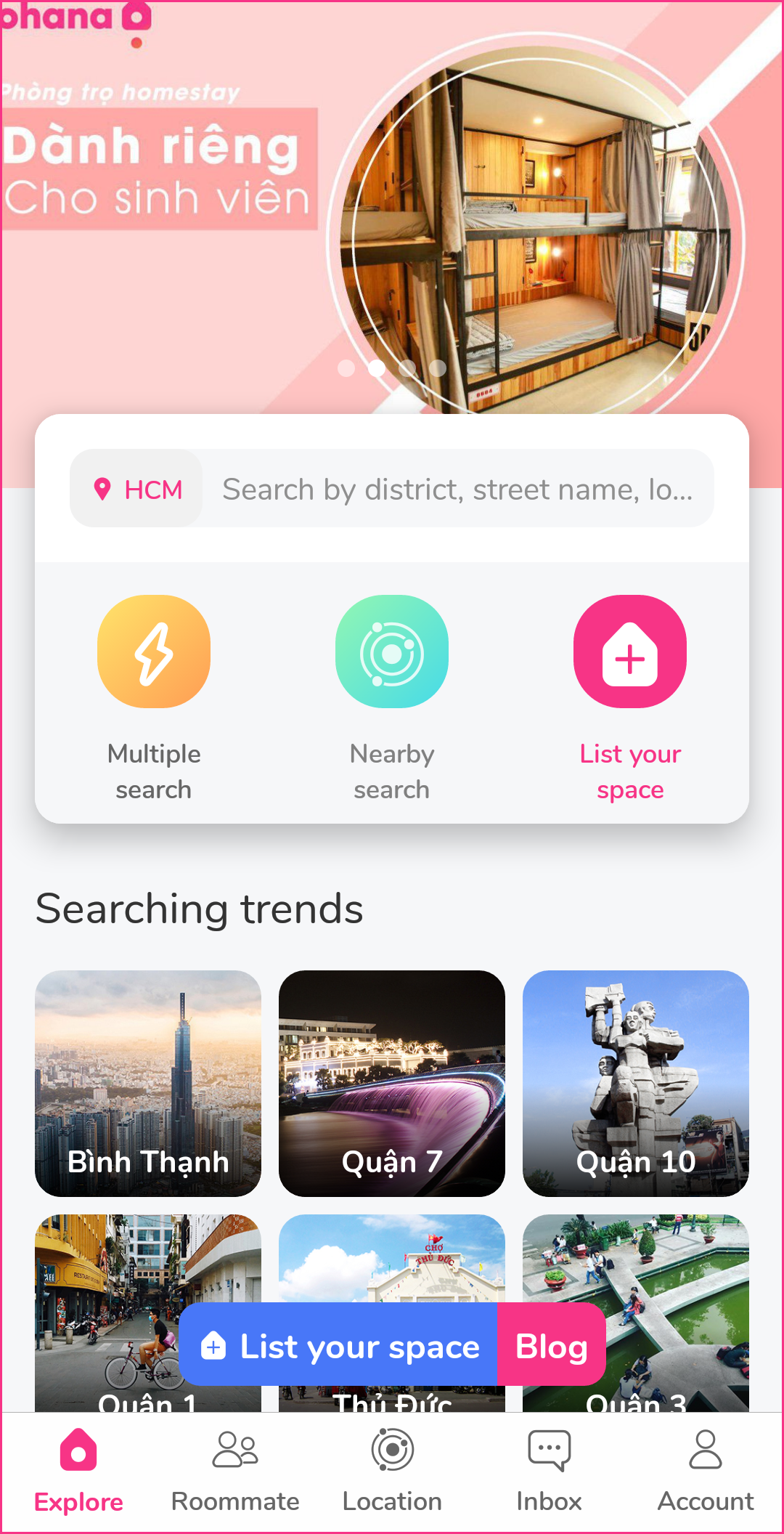This screenshot has height=1534, width=784.
Task: Open the Bình Thạnh trend tile
Action: 148,1082
